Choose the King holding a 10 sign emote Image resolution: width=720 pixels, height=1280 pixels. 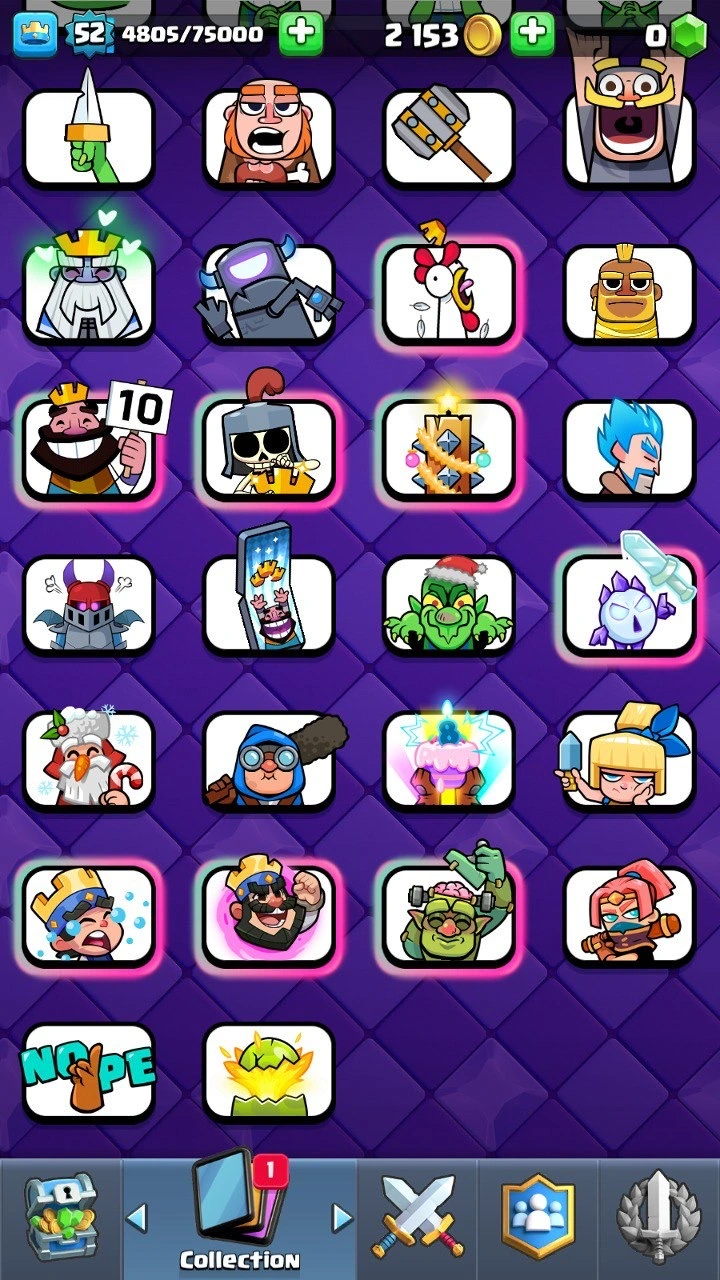click(88, 447)
